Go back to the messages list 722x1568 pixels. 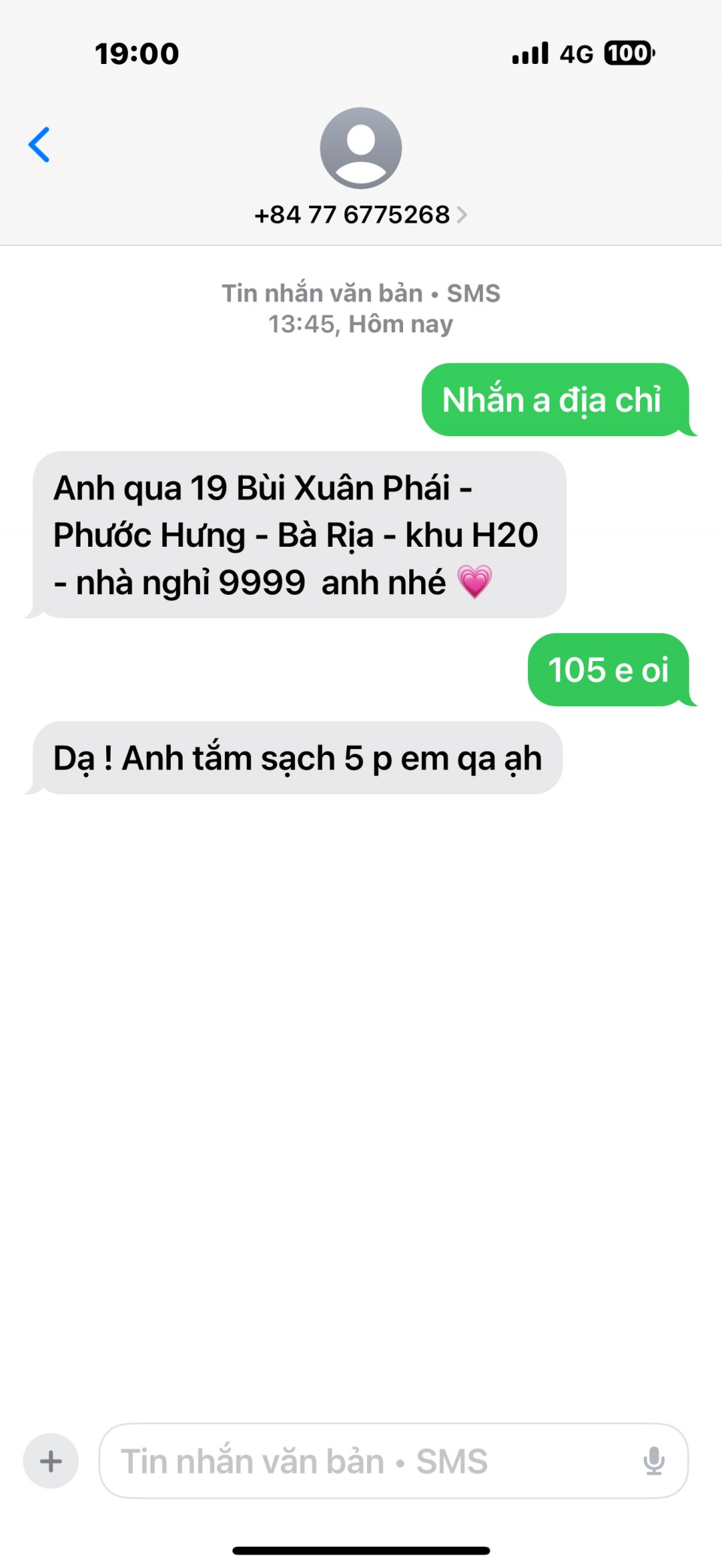tap(39, 144)
